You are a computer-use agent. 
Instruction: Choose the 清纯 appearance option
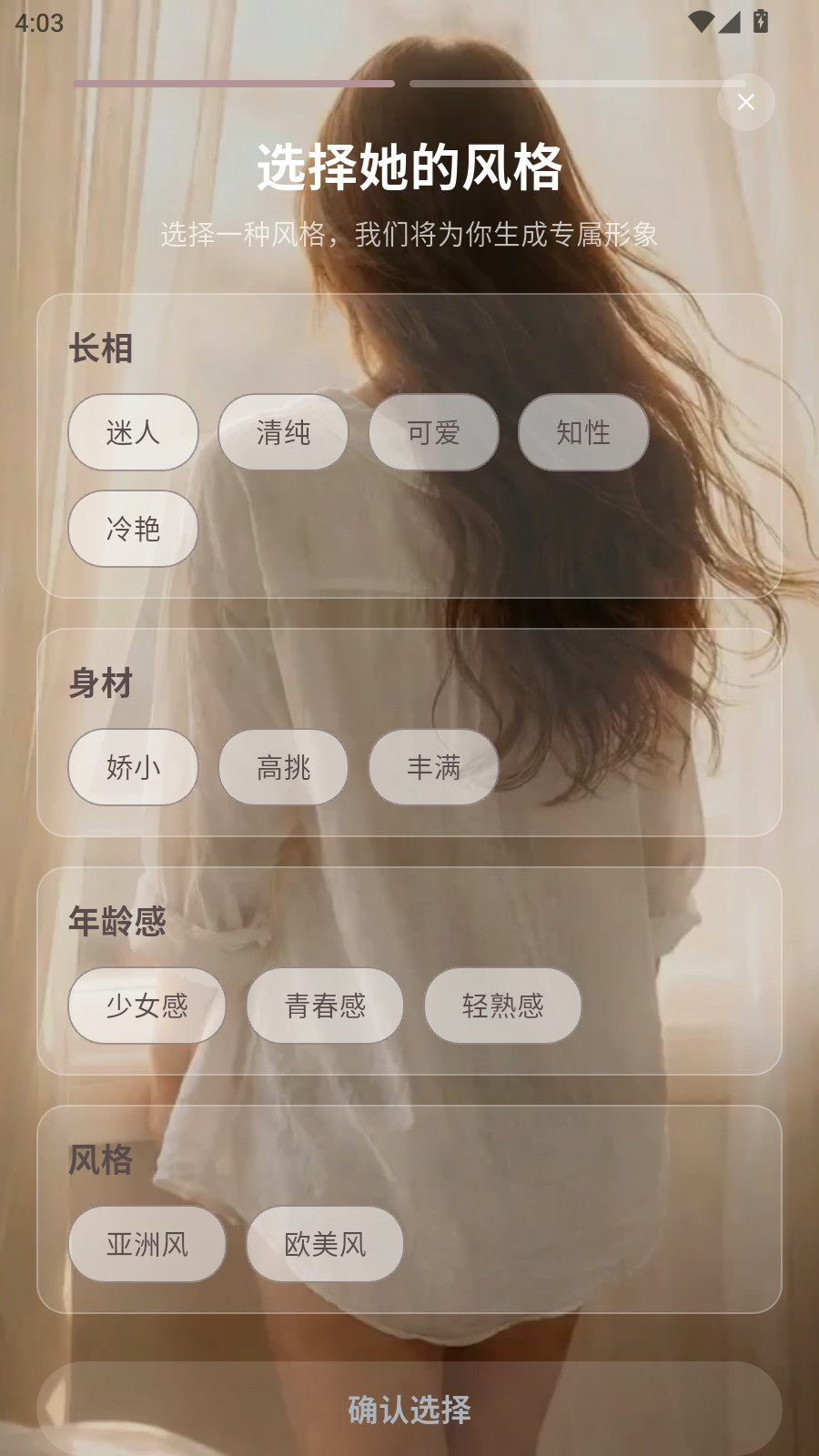tap(283, 432)
